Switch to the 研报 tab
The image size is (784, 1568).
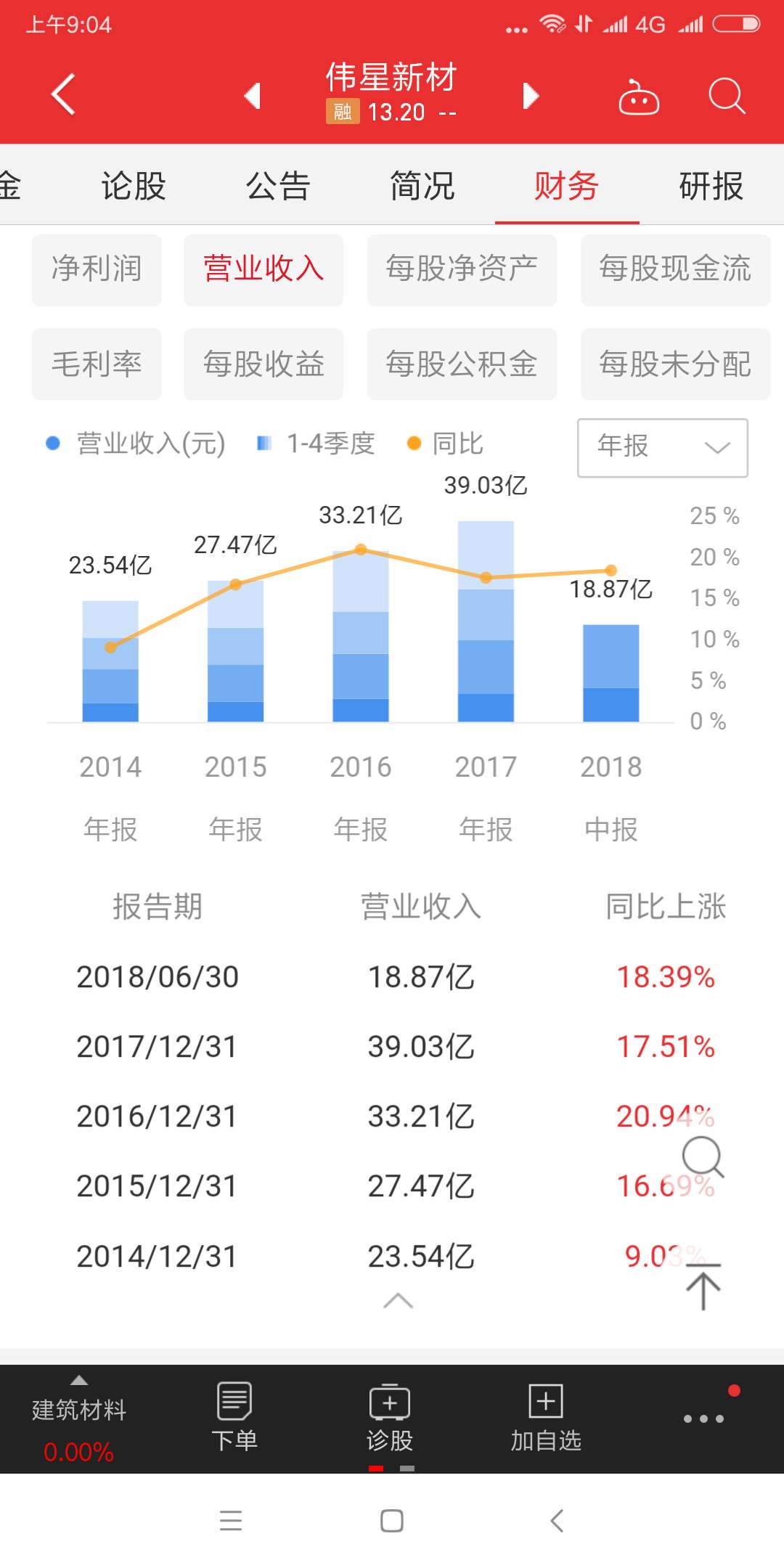[711, 186]
